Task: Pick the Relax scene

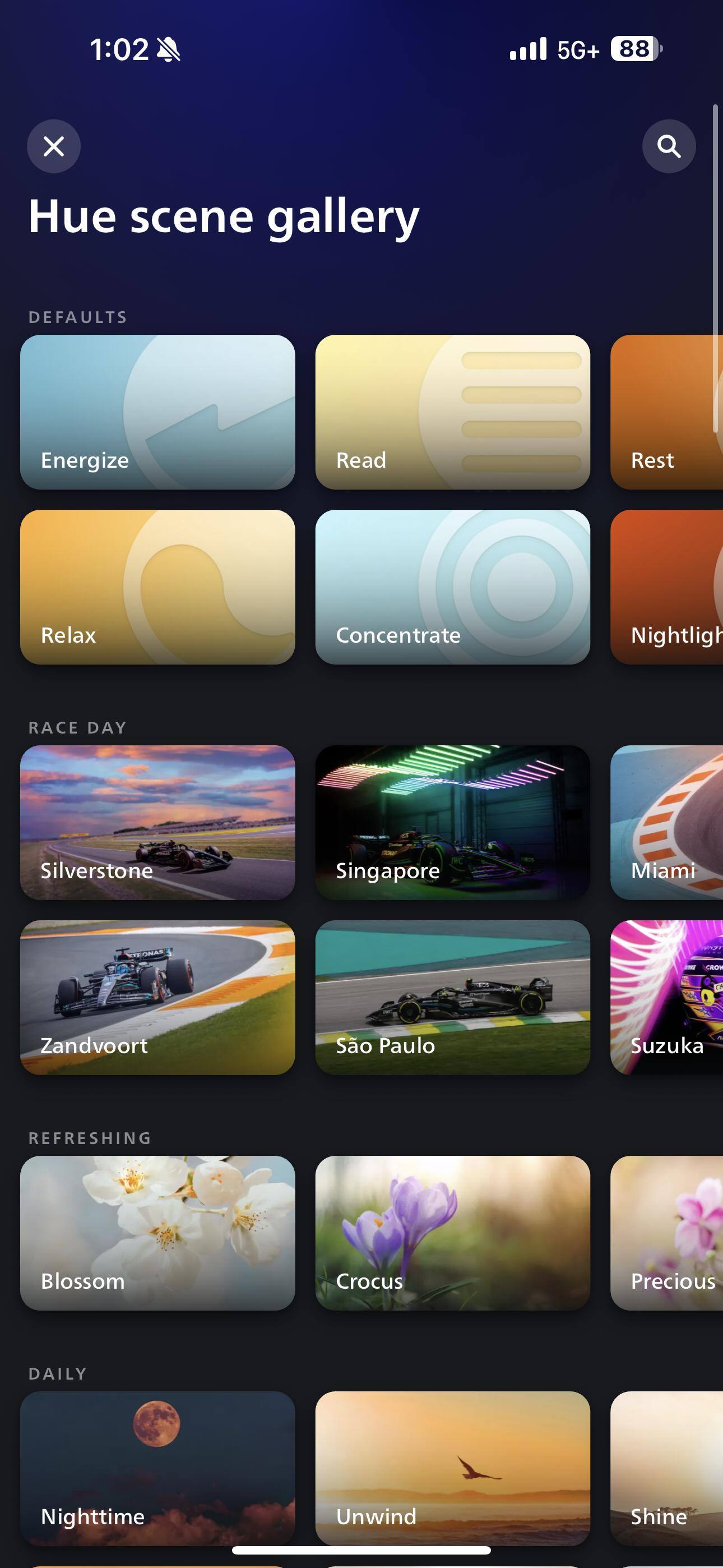Action: [x=157, y=587]
